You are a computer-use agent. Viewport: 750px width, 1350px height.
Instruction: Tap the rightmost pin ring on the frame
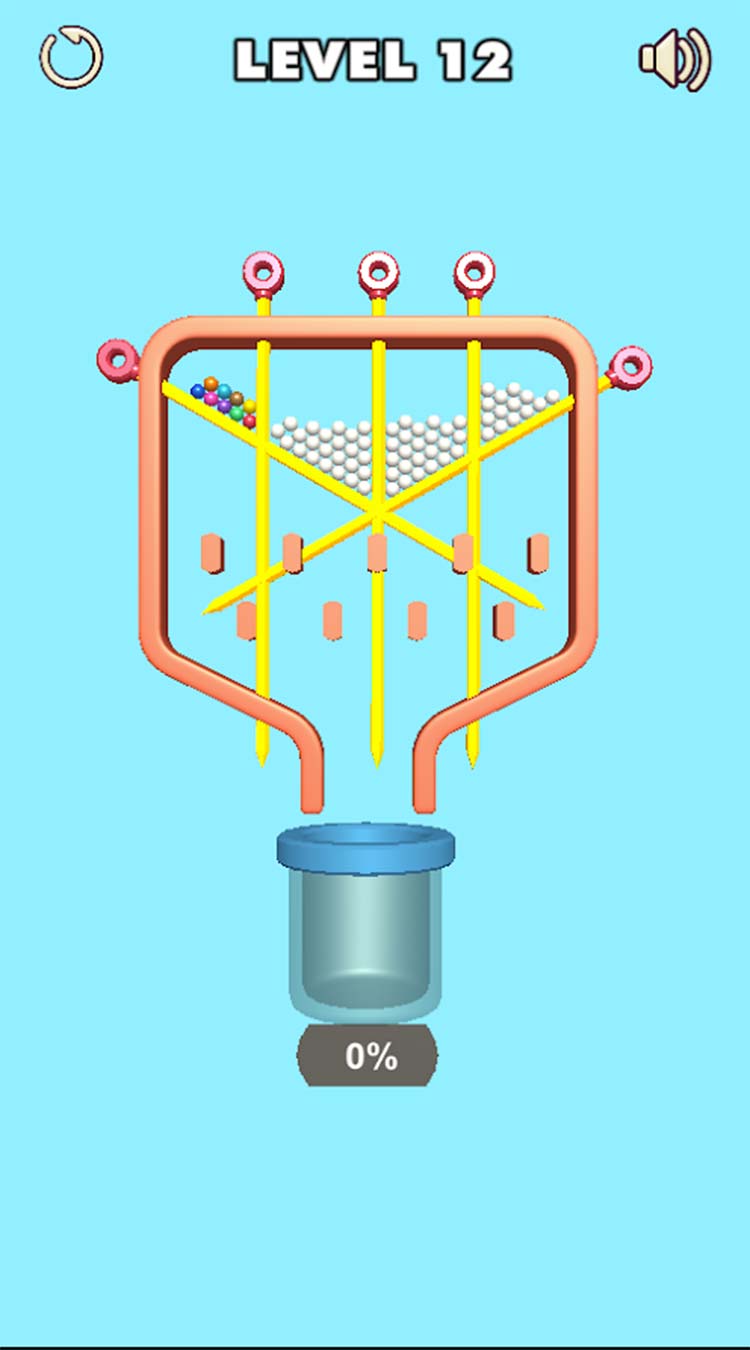[630, 366]
